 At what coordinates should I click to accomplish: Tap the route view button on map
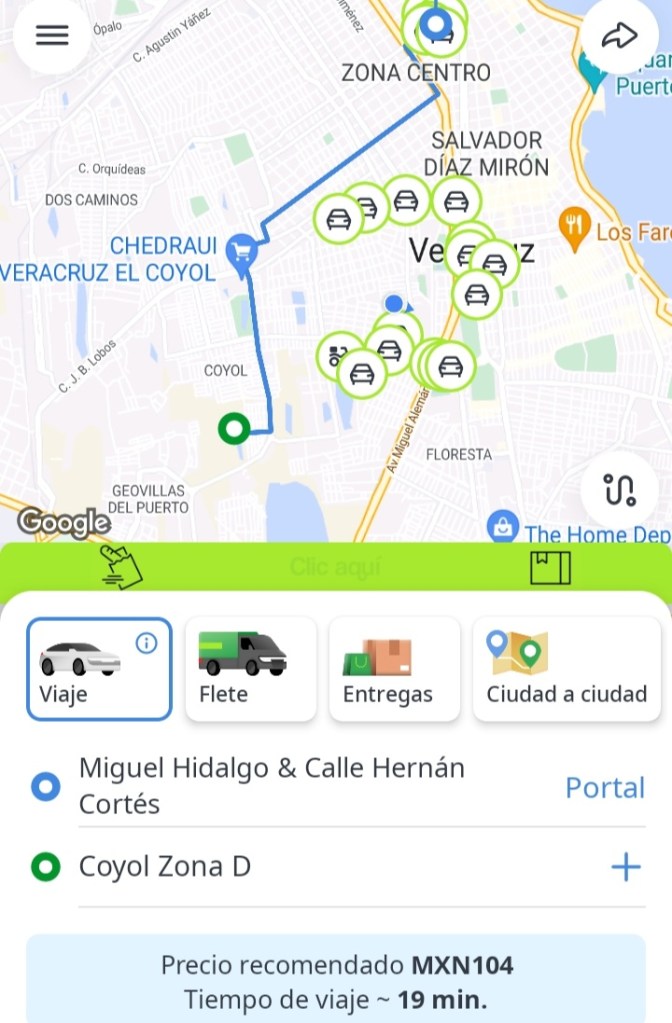tap(620, 490)
